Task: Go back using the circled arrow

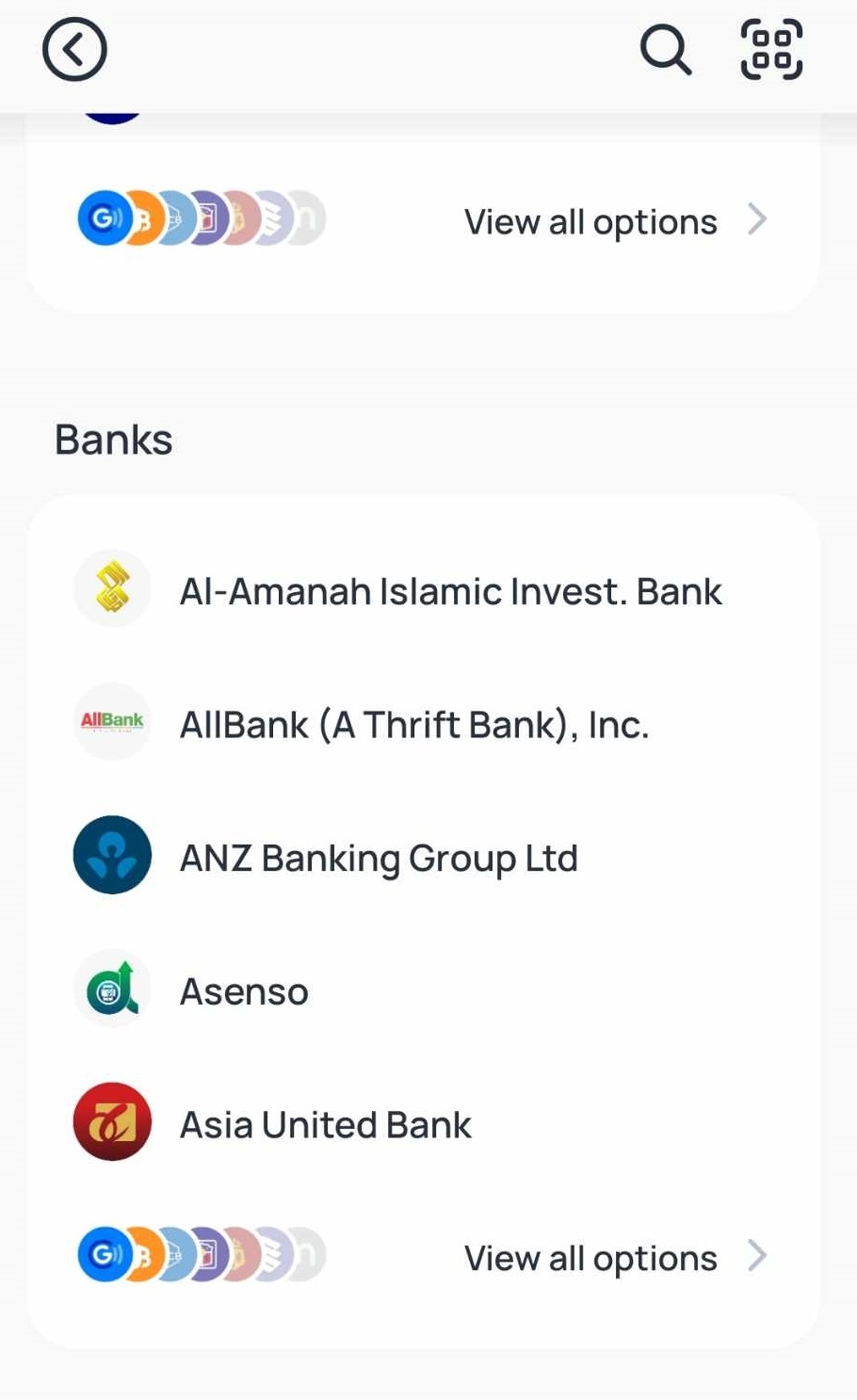Action: (x=74, y=50)
